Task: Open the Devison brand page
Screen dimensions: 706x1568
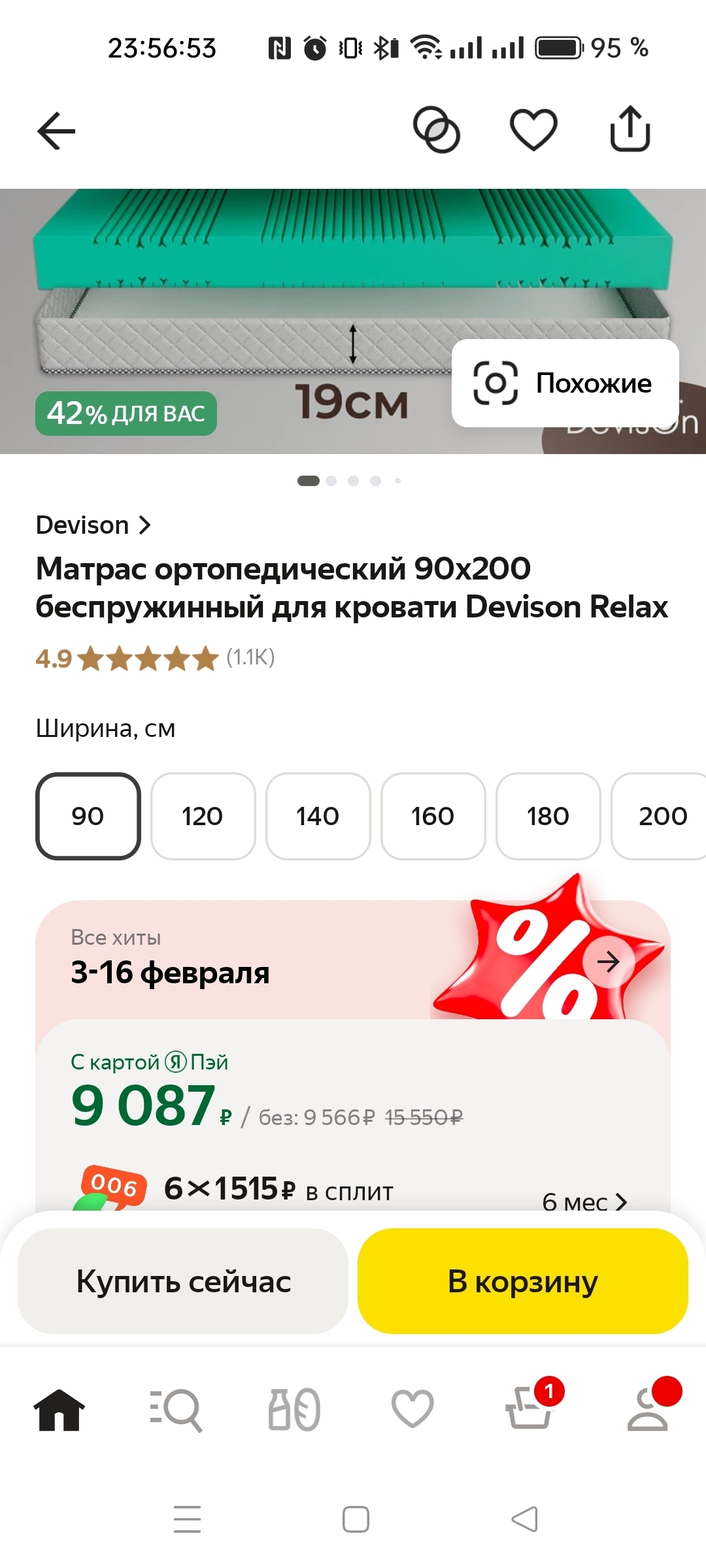Action: pos(93,525)
